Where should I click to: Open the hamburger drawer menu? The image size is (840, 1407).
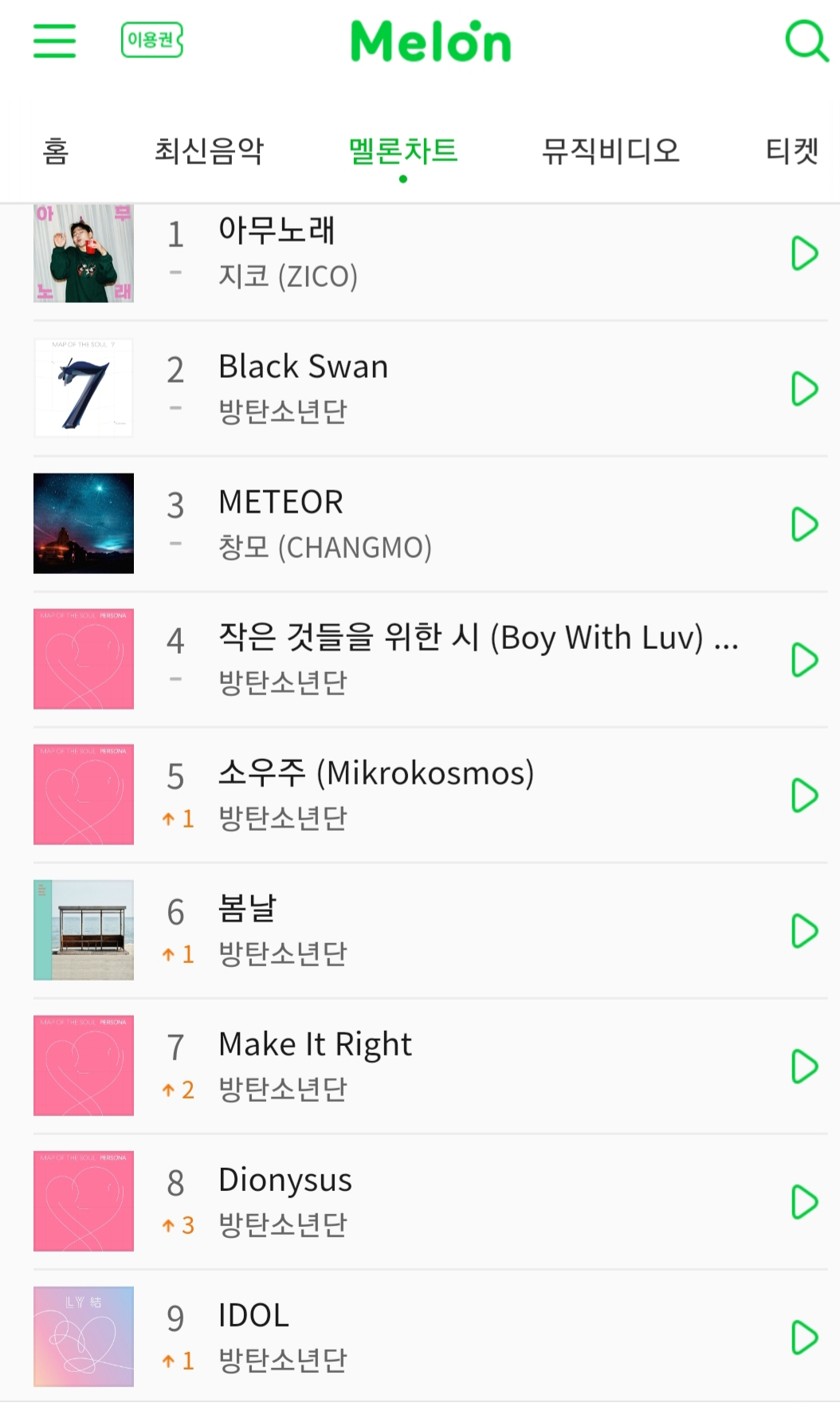pos(54,41)
